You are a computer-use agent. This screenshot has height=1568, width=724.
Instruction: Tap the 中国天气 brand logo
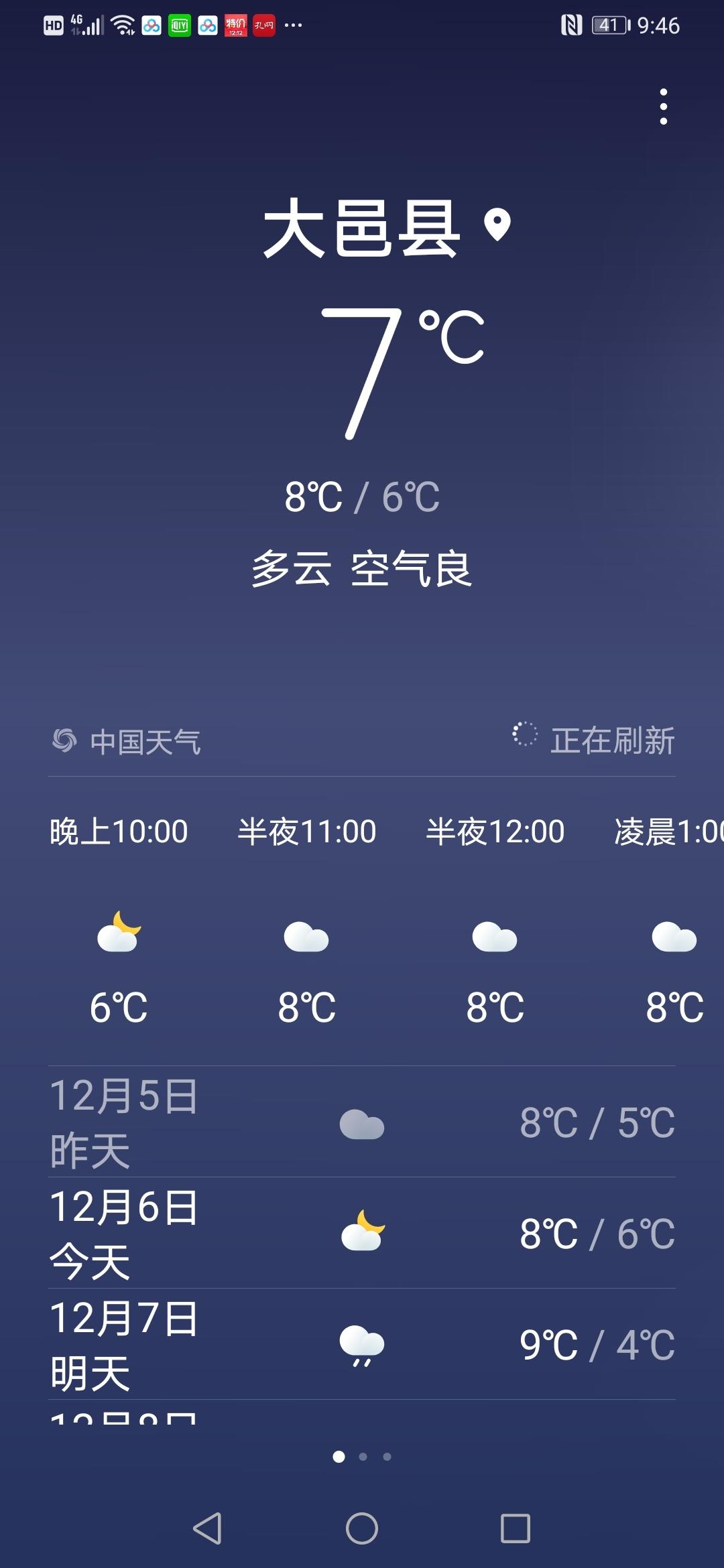(x=64, y=740)
